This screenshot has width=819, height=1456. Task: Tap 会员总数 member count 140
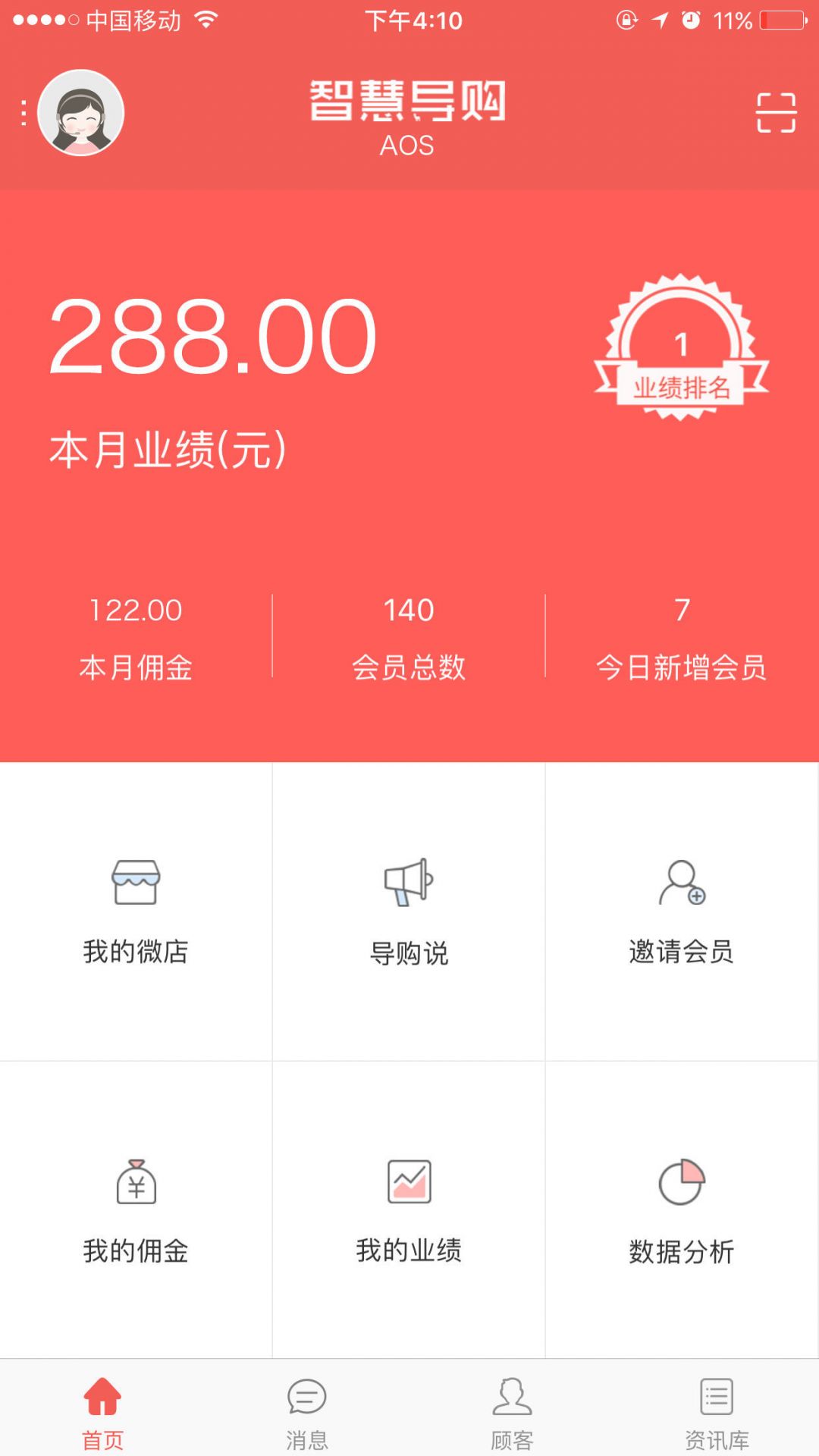(409, 610)
